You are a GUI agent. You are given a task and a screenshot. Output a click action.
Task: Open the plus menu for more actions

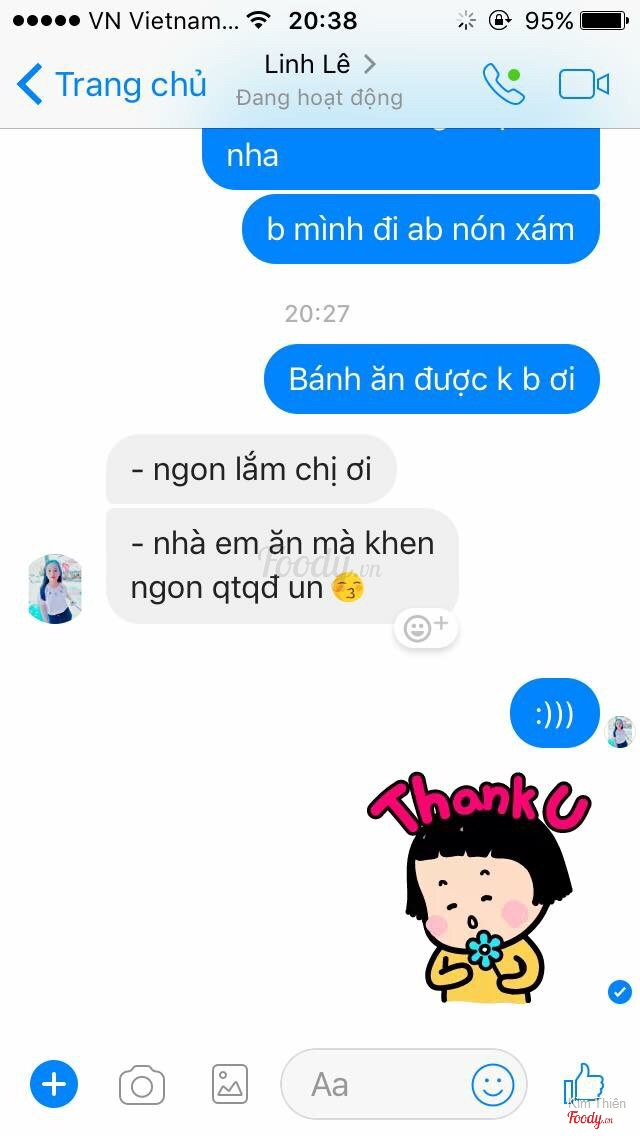(x=54, y=1084)
